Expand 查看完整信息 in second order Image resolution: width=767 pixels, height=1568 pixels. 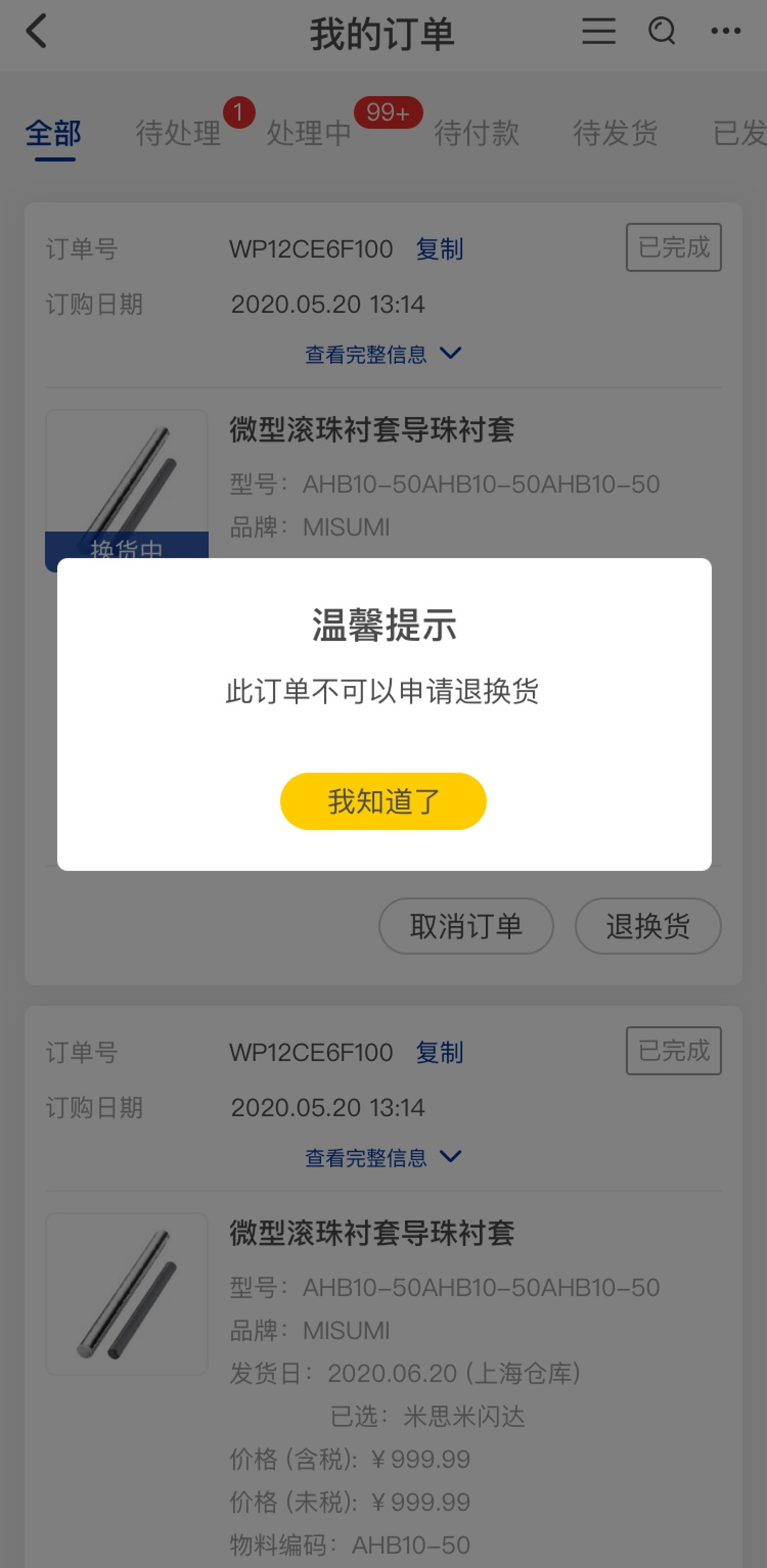[382, 1157]
